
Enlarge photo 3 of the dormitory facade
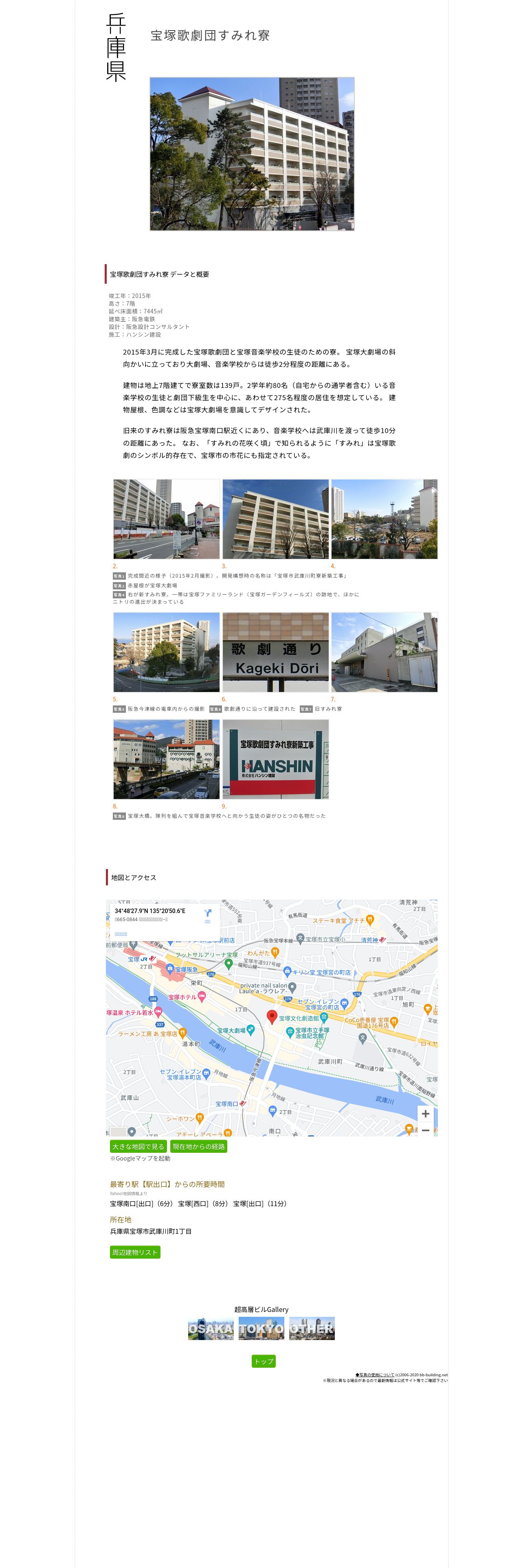275,519
